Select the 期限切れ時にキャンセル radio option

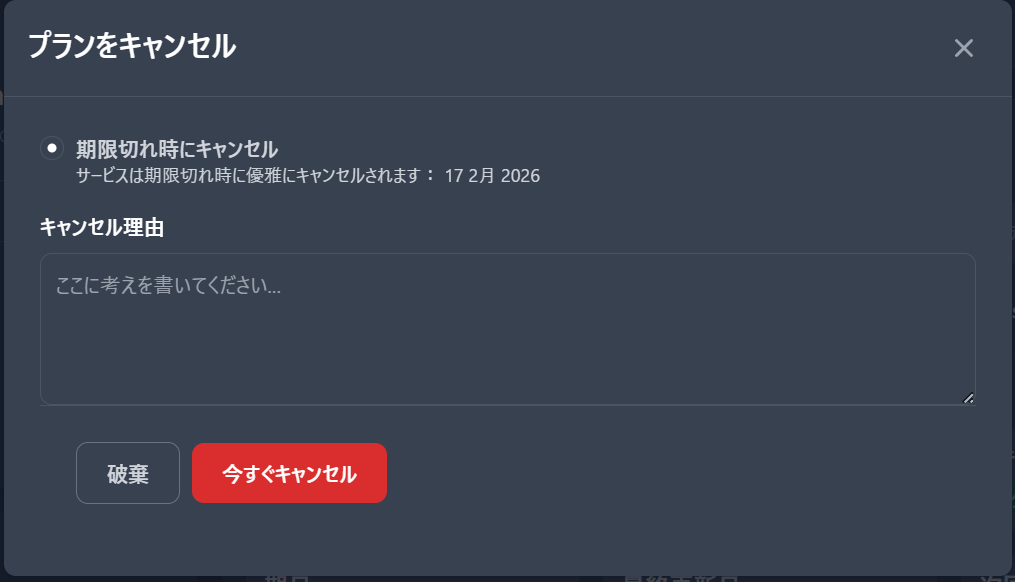click(52, 148)
